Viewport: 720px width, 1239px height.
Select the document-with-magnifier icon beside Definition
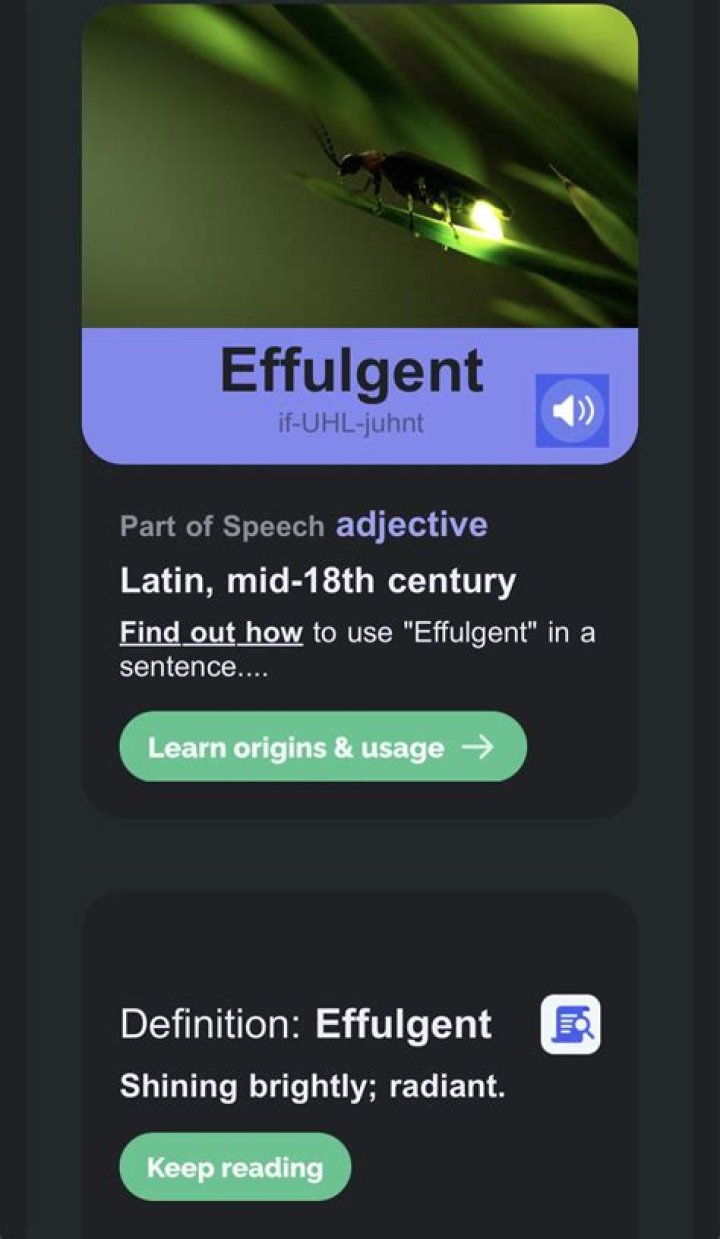point(570,1024)
